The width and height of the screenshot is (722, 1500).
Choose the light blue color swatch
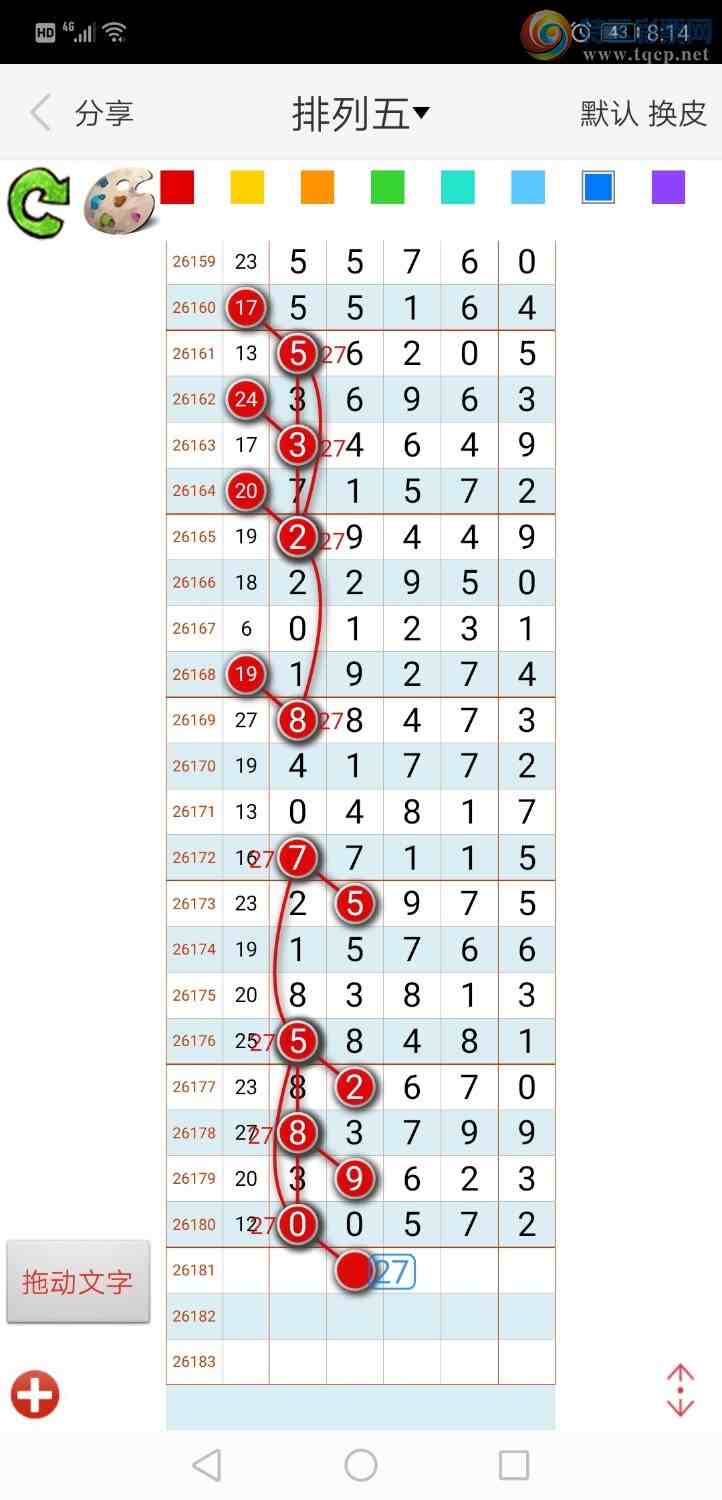click(528, 187)
